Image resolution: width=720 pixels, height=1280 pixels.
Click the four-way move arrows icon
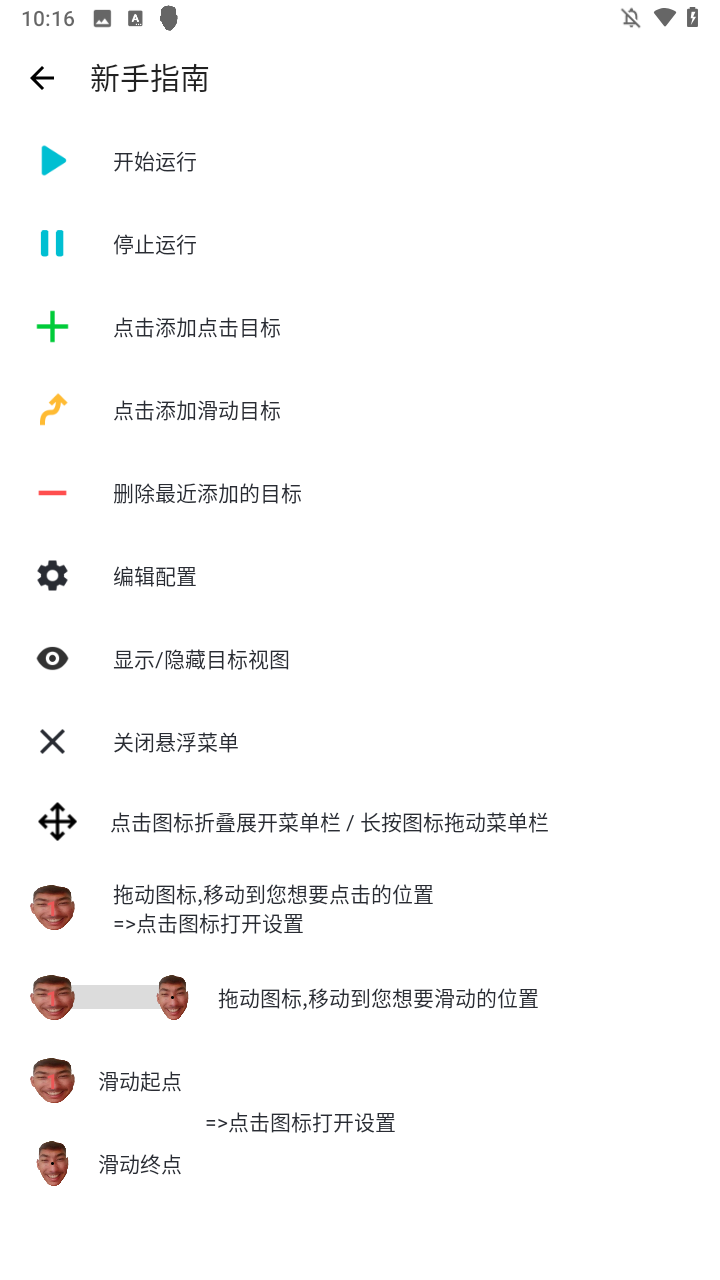tap(57, 822)
